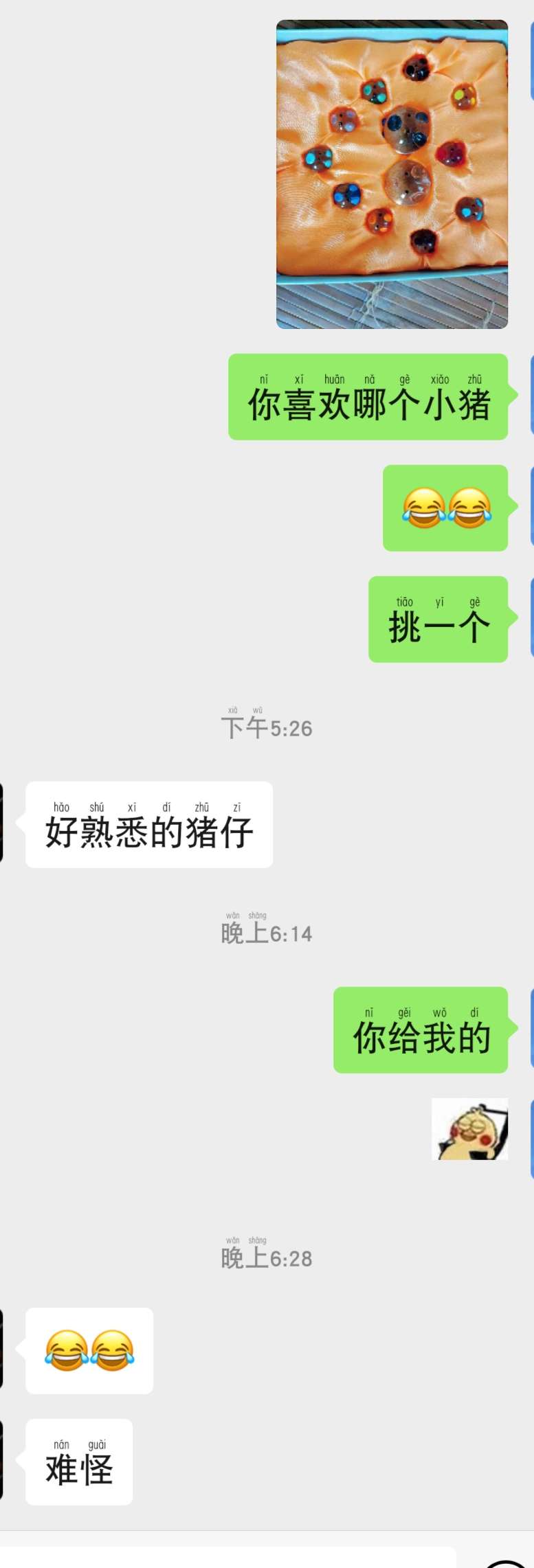Select the 你给我的 green bubble
The height and width of the screenshot is (1568, 534).
click(421, 1030)
